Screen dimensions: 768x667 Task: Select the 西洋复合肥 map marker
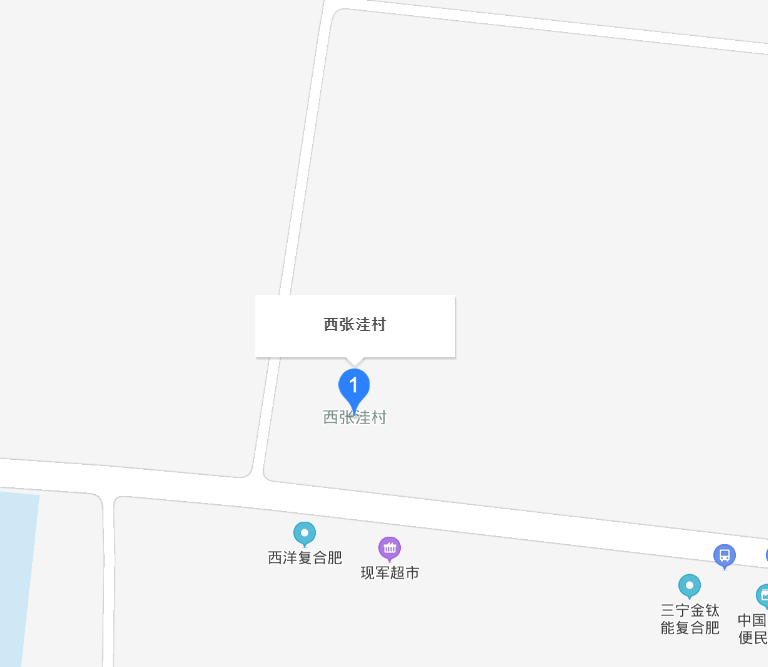point(304,534)
